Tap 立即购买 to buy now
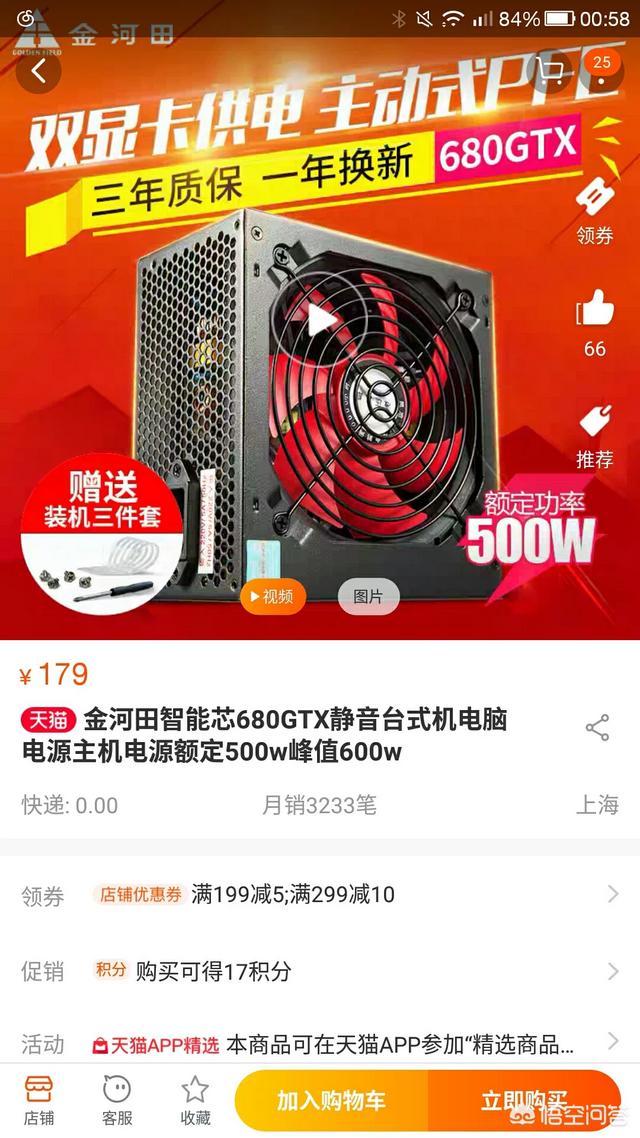Viewport: 640px width, 1138px height. [525, 1100]
